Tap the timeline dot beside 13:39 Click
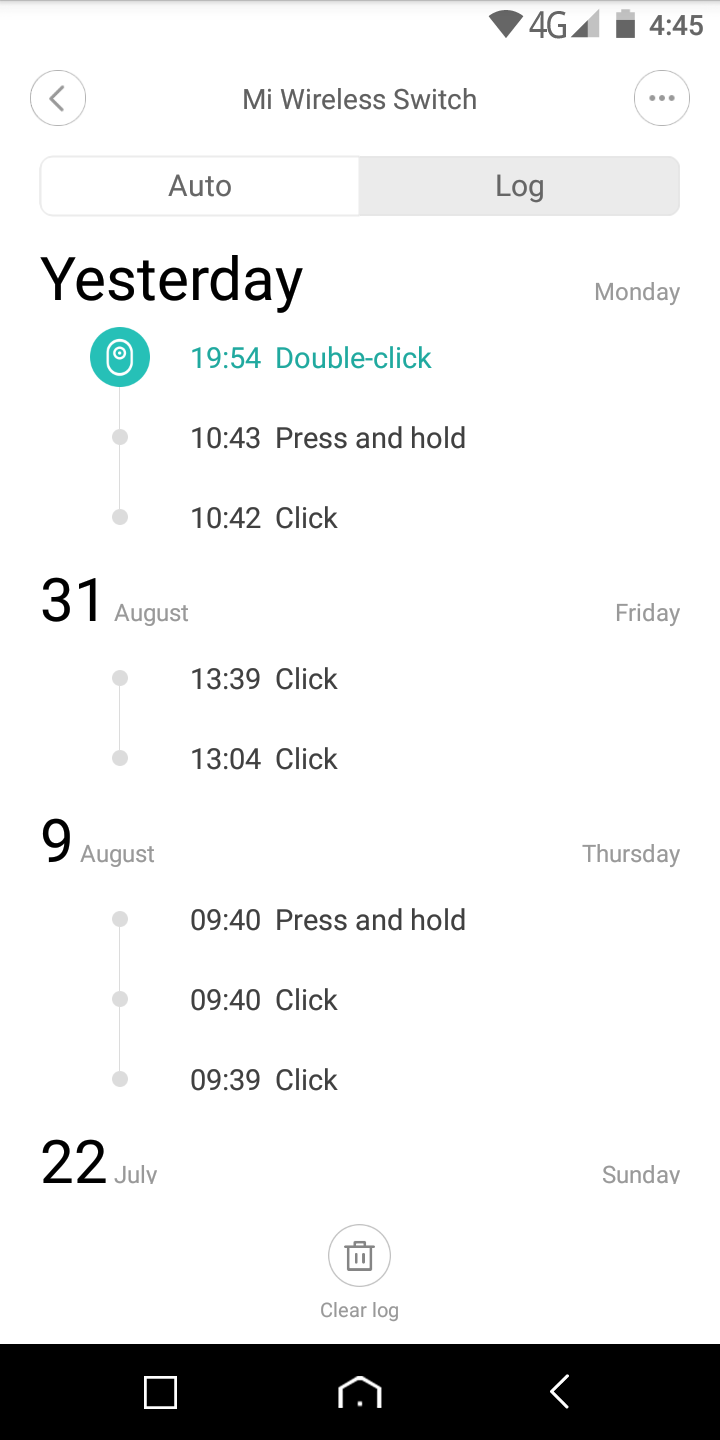Screen dimensions: 720x1440 click(x=119, y=678)
